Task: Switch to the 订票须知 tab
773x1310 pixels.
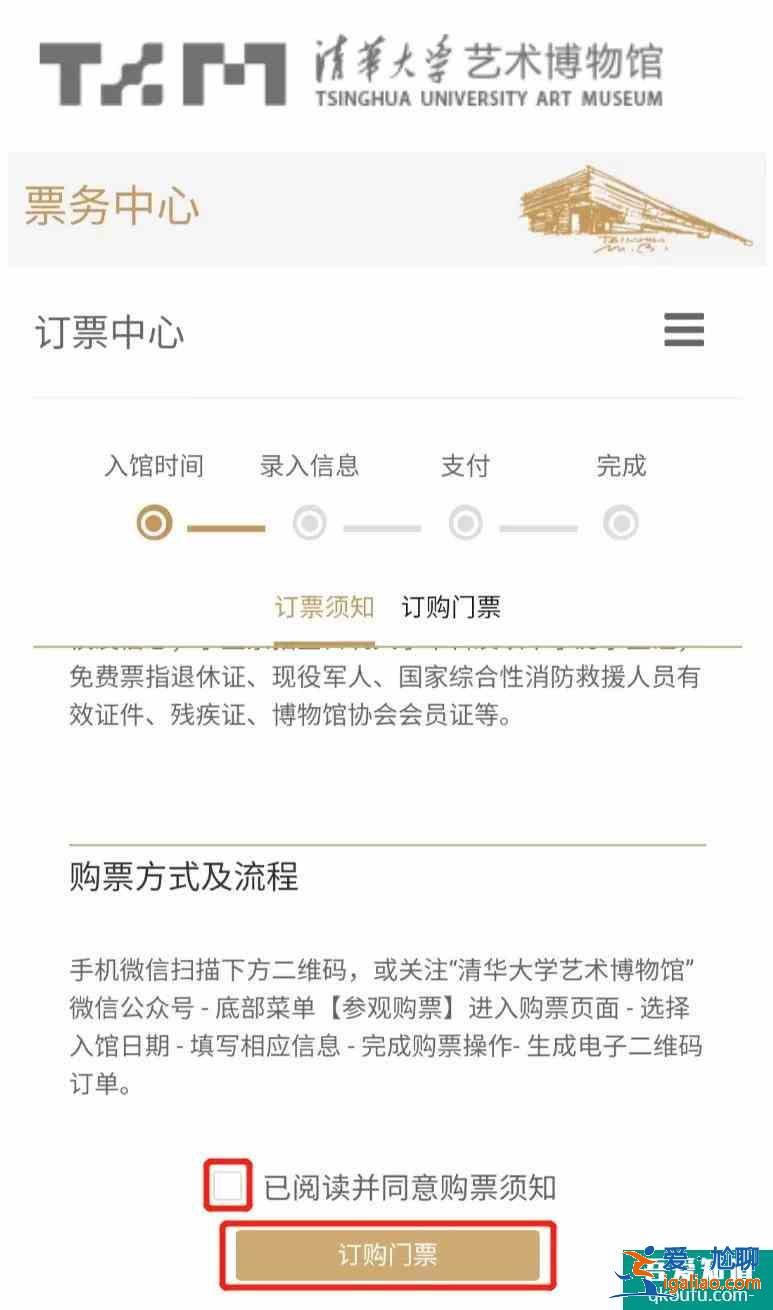Action: [326, 607]
